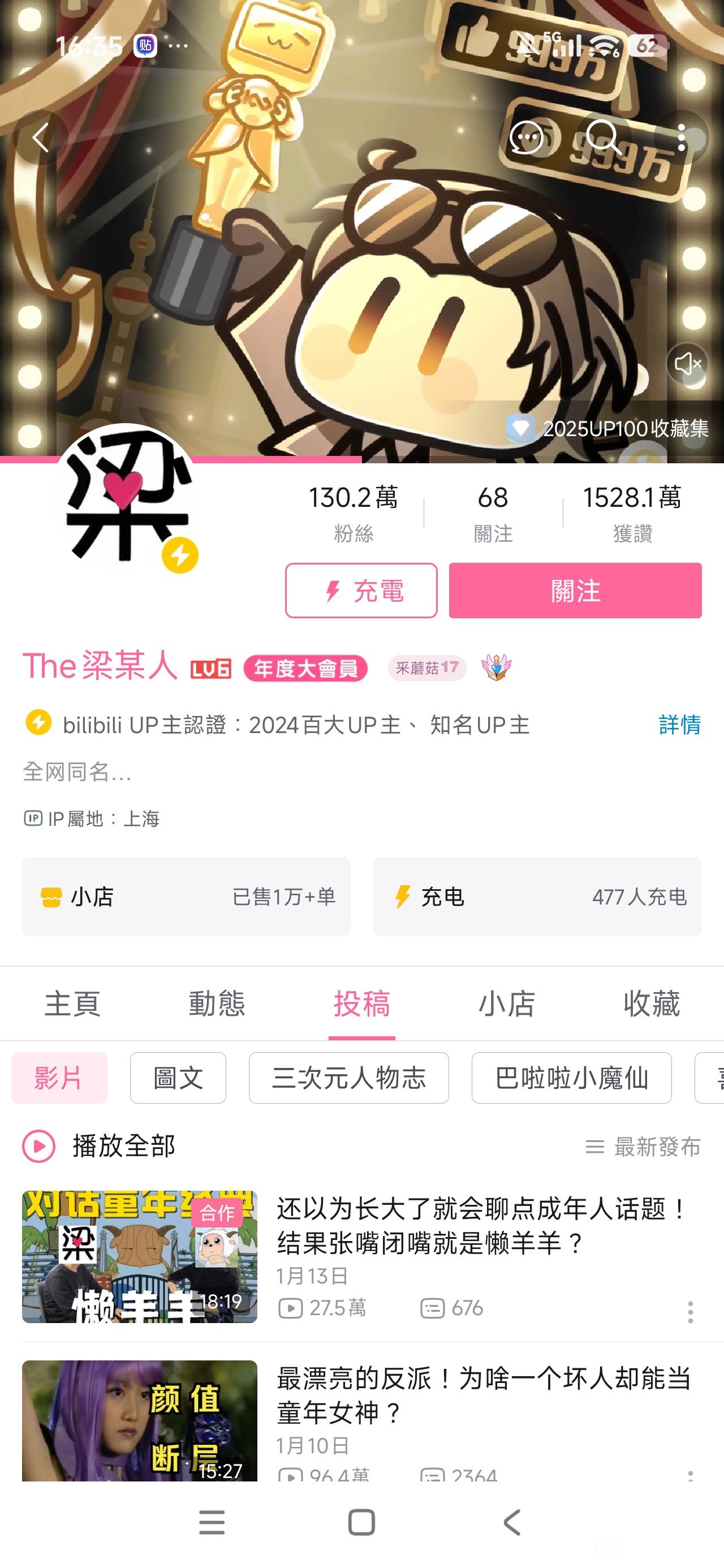Open the 充电 card with 477 supporters

click(537, 896)
